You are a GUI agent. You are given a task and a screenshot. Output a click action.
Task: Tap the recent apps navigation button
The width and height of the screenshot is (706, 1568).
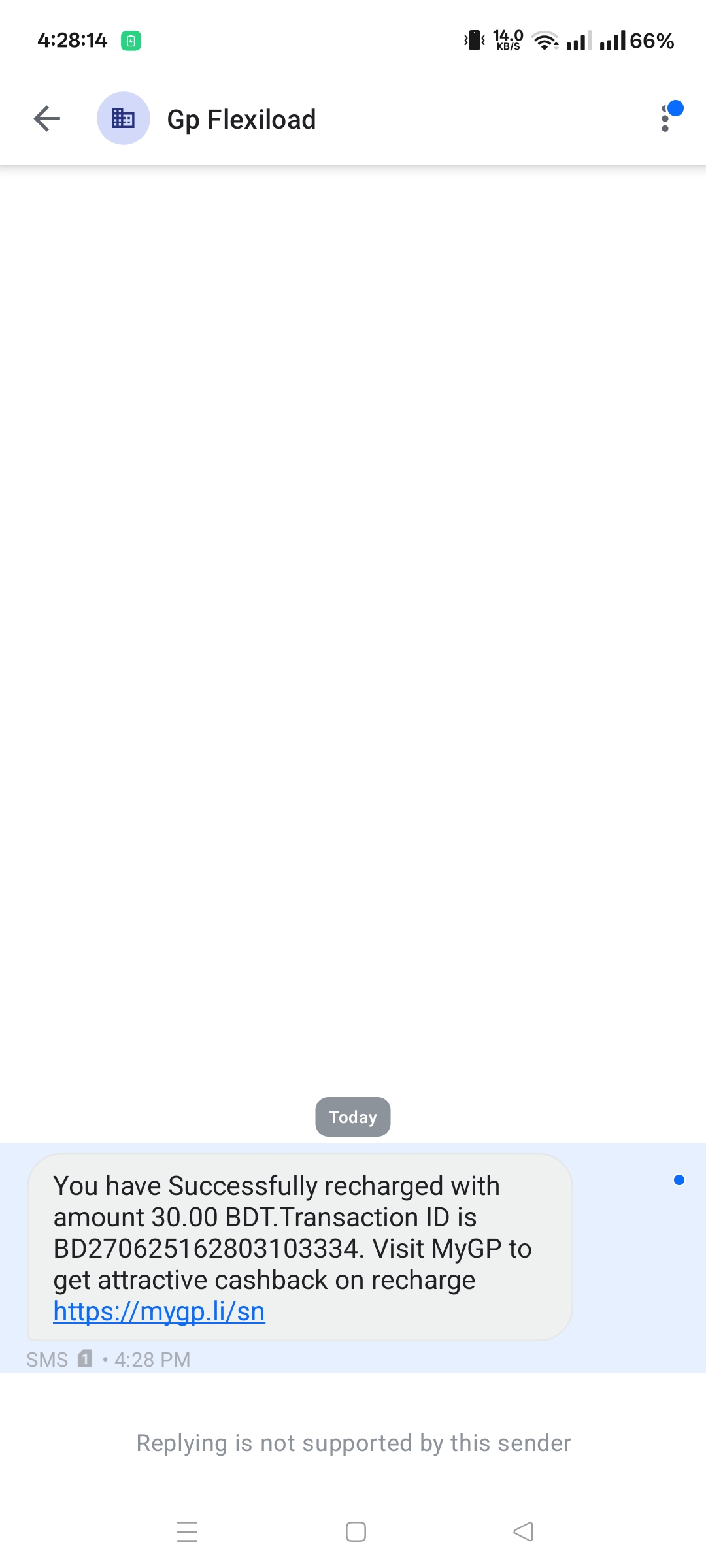click(188, 1531)
